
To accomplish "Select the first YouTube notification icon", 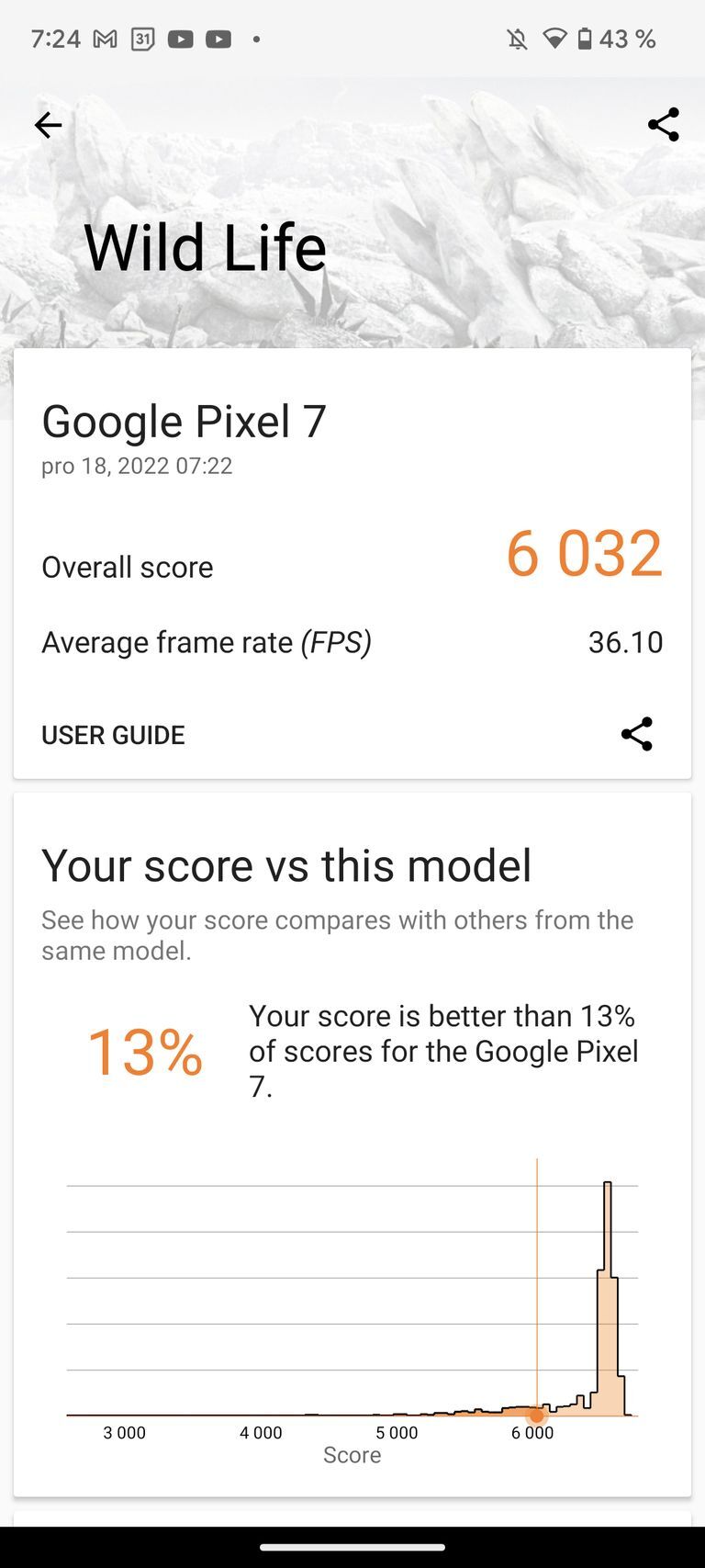I will (181, 39).
